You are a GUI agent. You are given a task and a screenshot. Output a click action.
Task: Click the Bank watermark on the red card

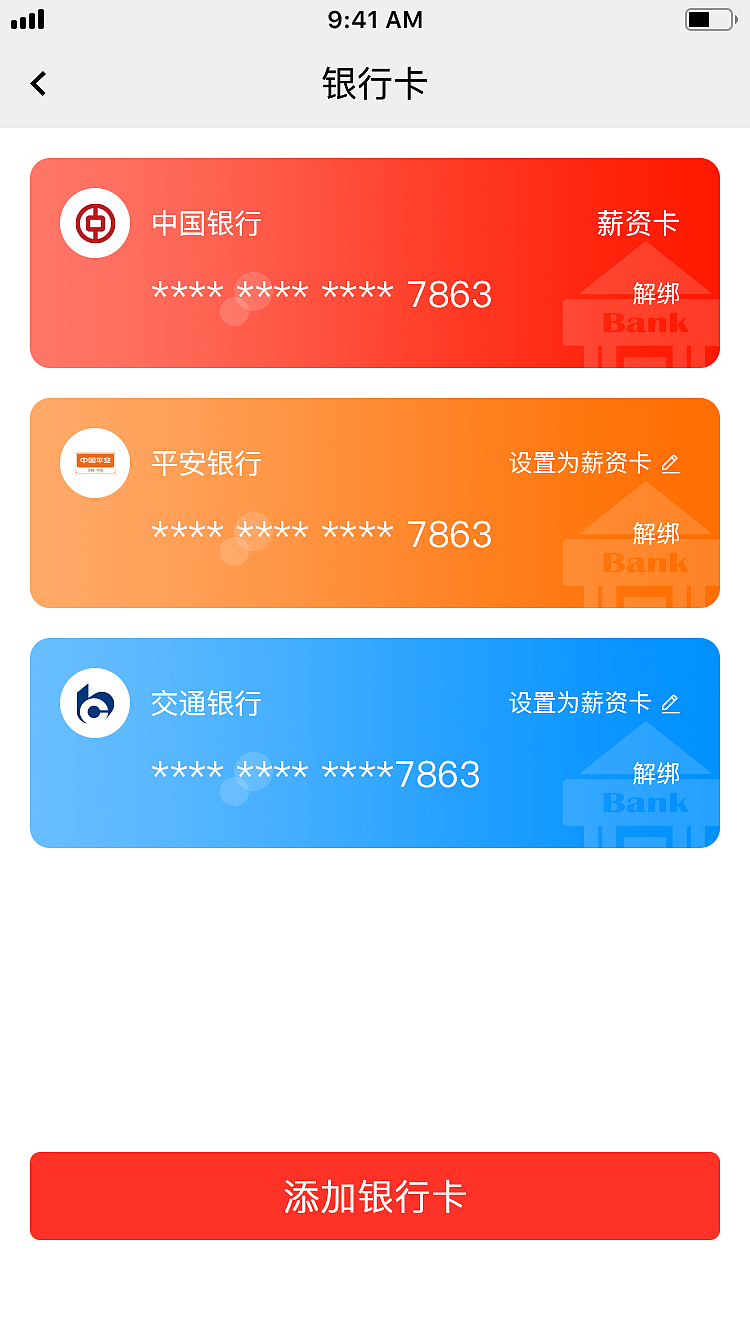tap(645, 322)
